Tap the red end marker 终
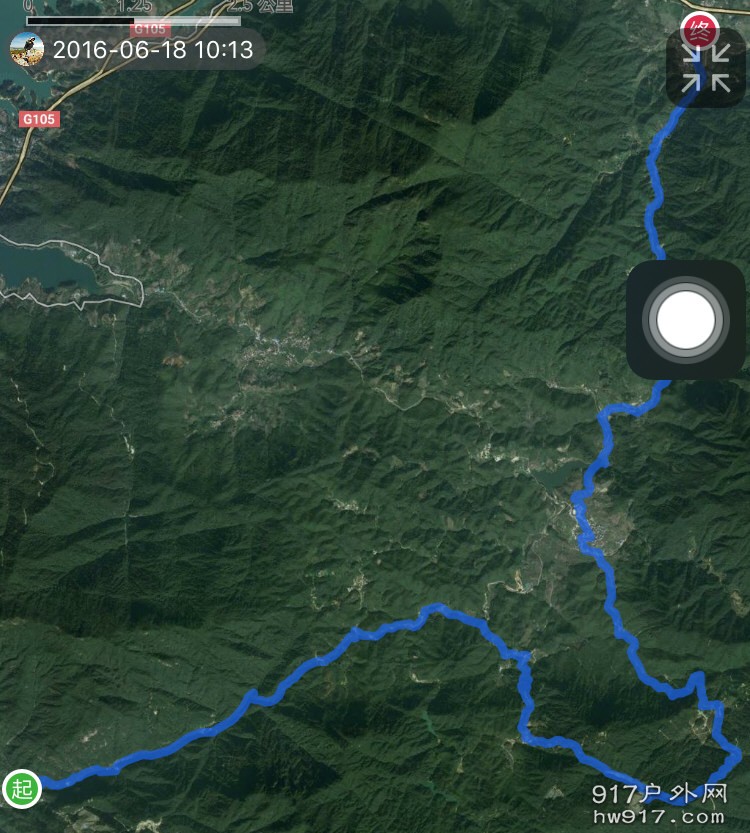This screenshot has width=750, height=833. click(697, 30)
